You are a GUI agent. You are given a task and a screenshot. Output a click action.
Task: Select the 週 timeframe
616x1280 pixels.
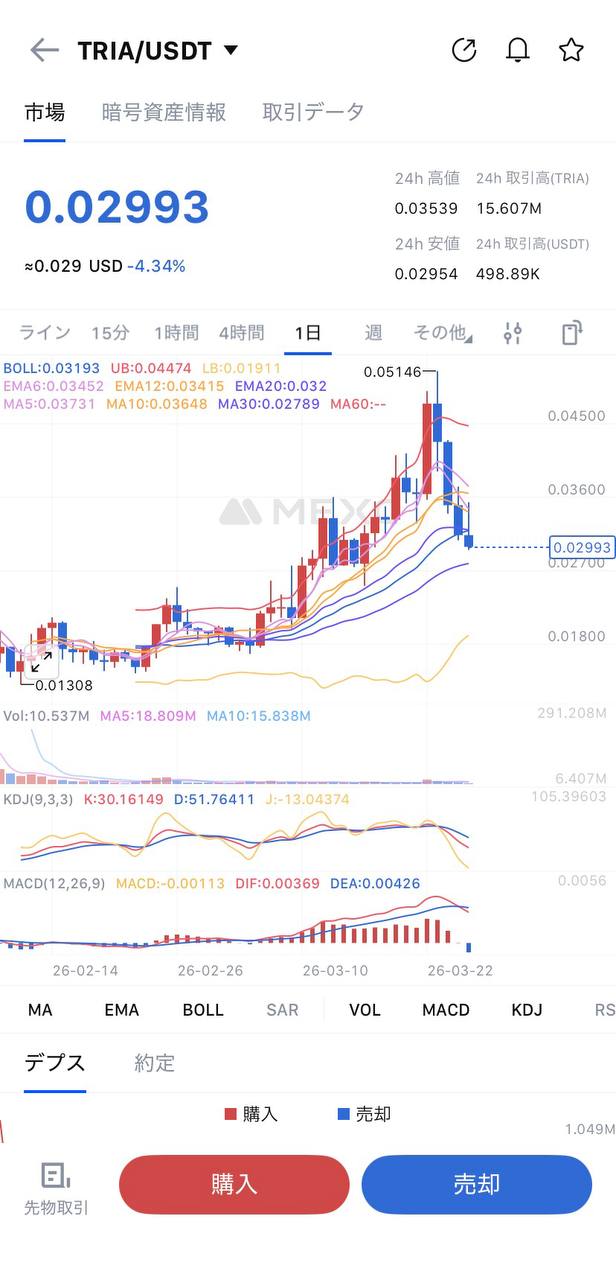click(x=373, y=333)
